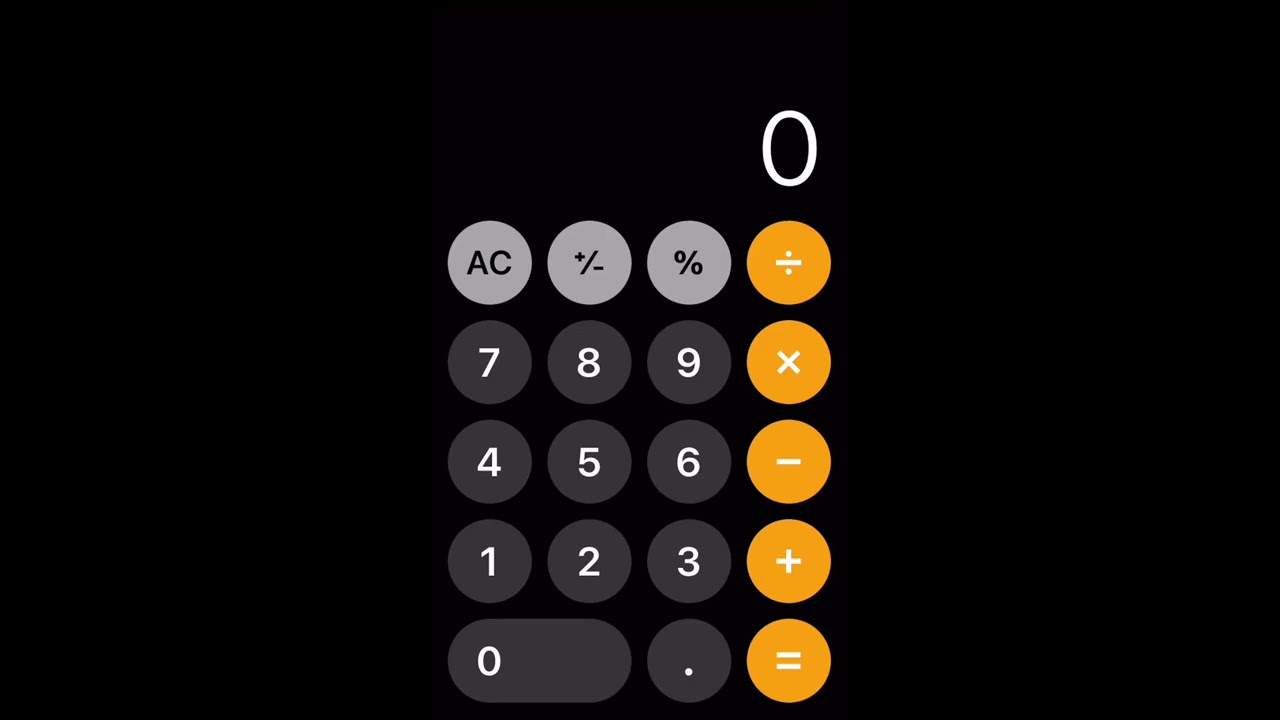Enter digit 1
The width and height of the screenshot is (1280, 720).
(489, 562)
